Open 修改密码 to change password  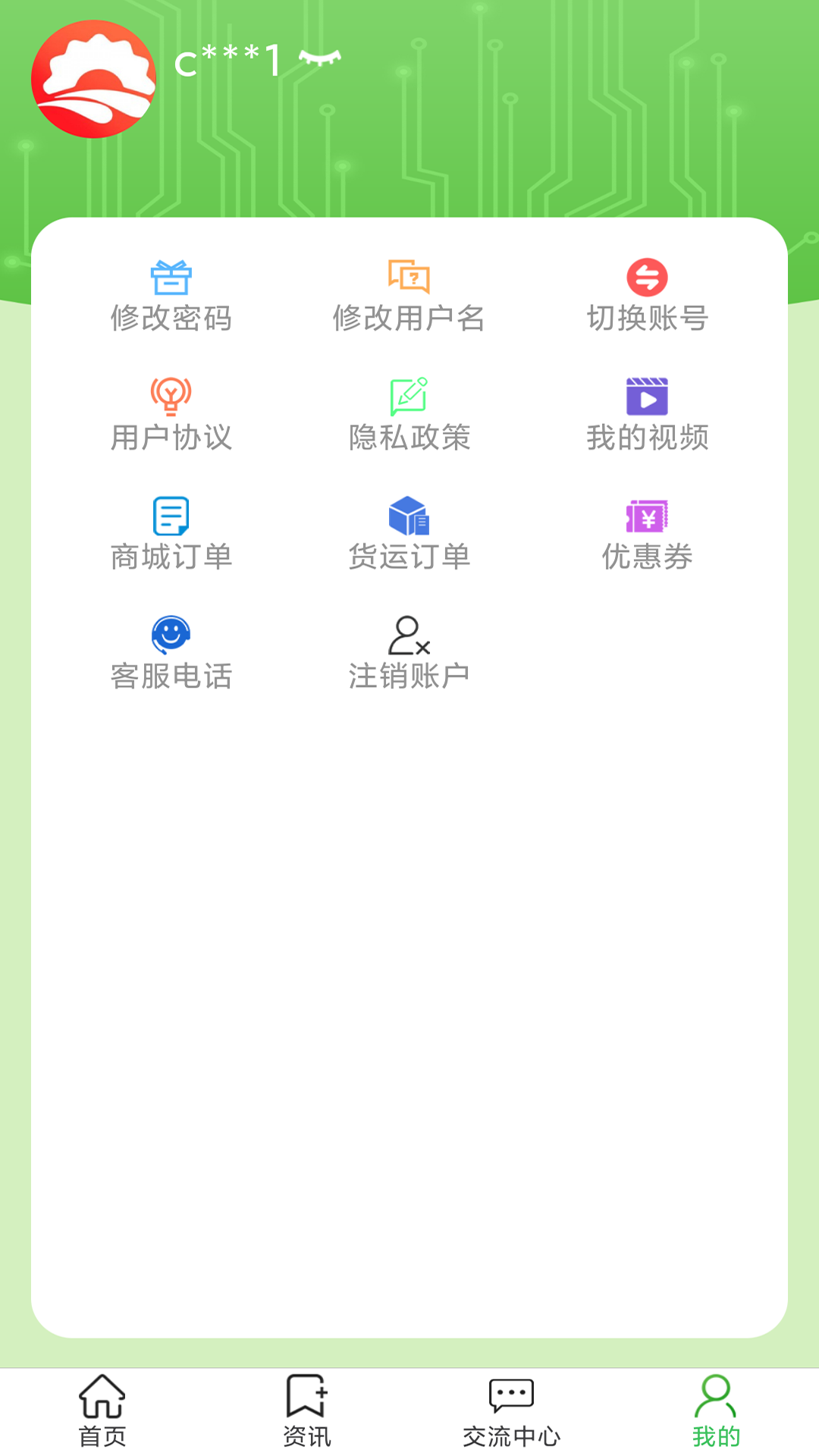pos(171,297)
